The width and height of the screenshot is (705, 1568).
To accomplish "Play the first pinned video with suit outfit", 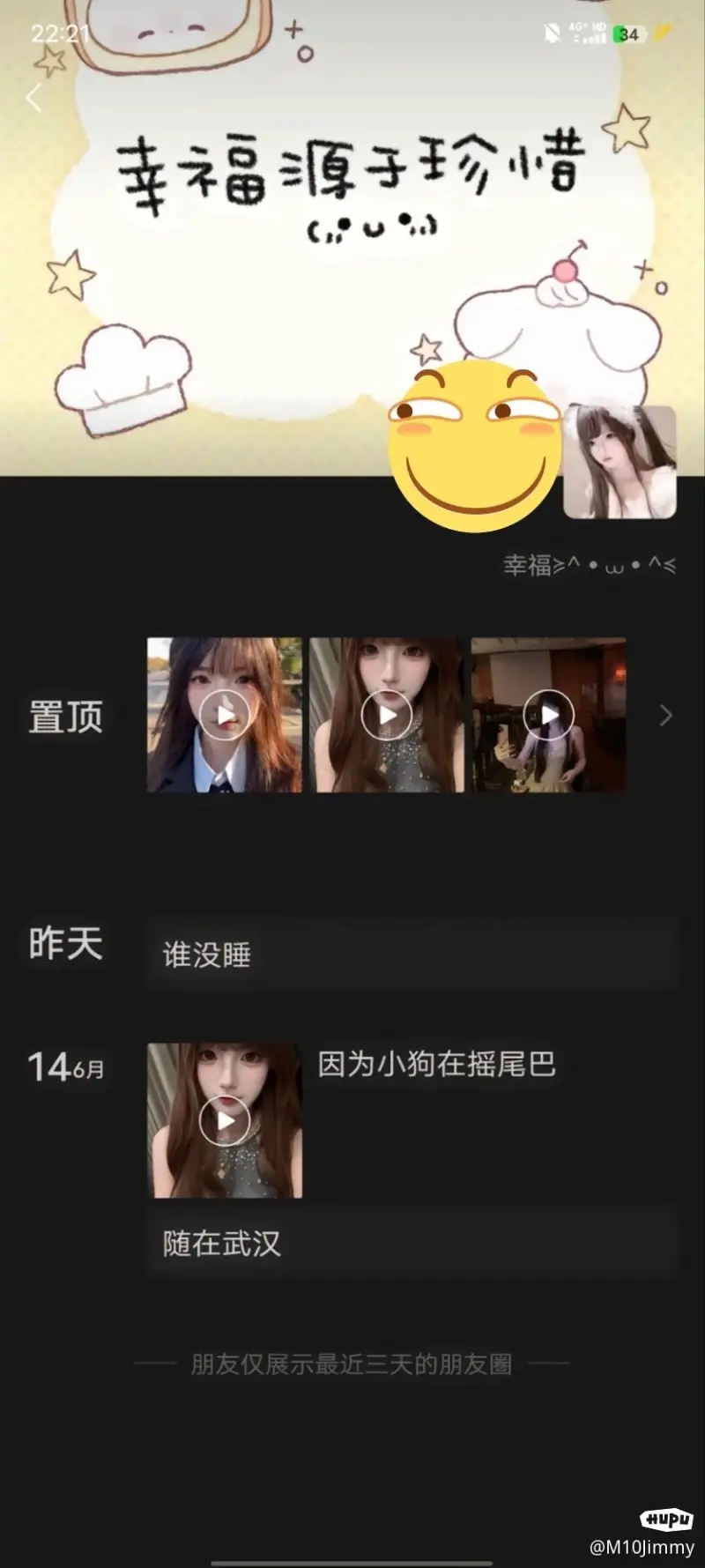I will coord(224,715).
